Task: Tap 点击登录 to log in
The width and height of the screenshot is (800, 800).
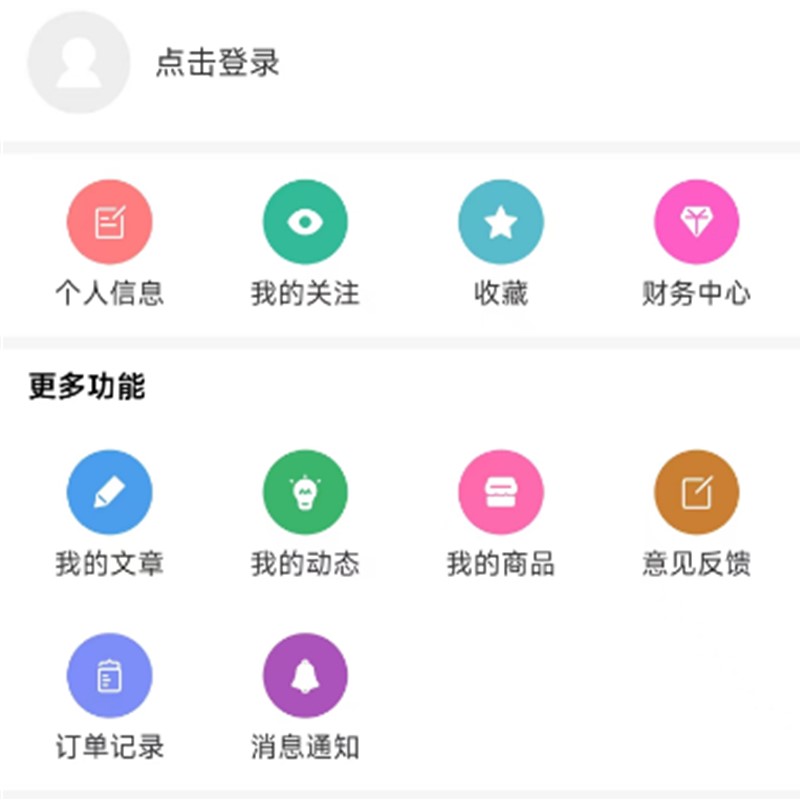Action: pos(217,63)
